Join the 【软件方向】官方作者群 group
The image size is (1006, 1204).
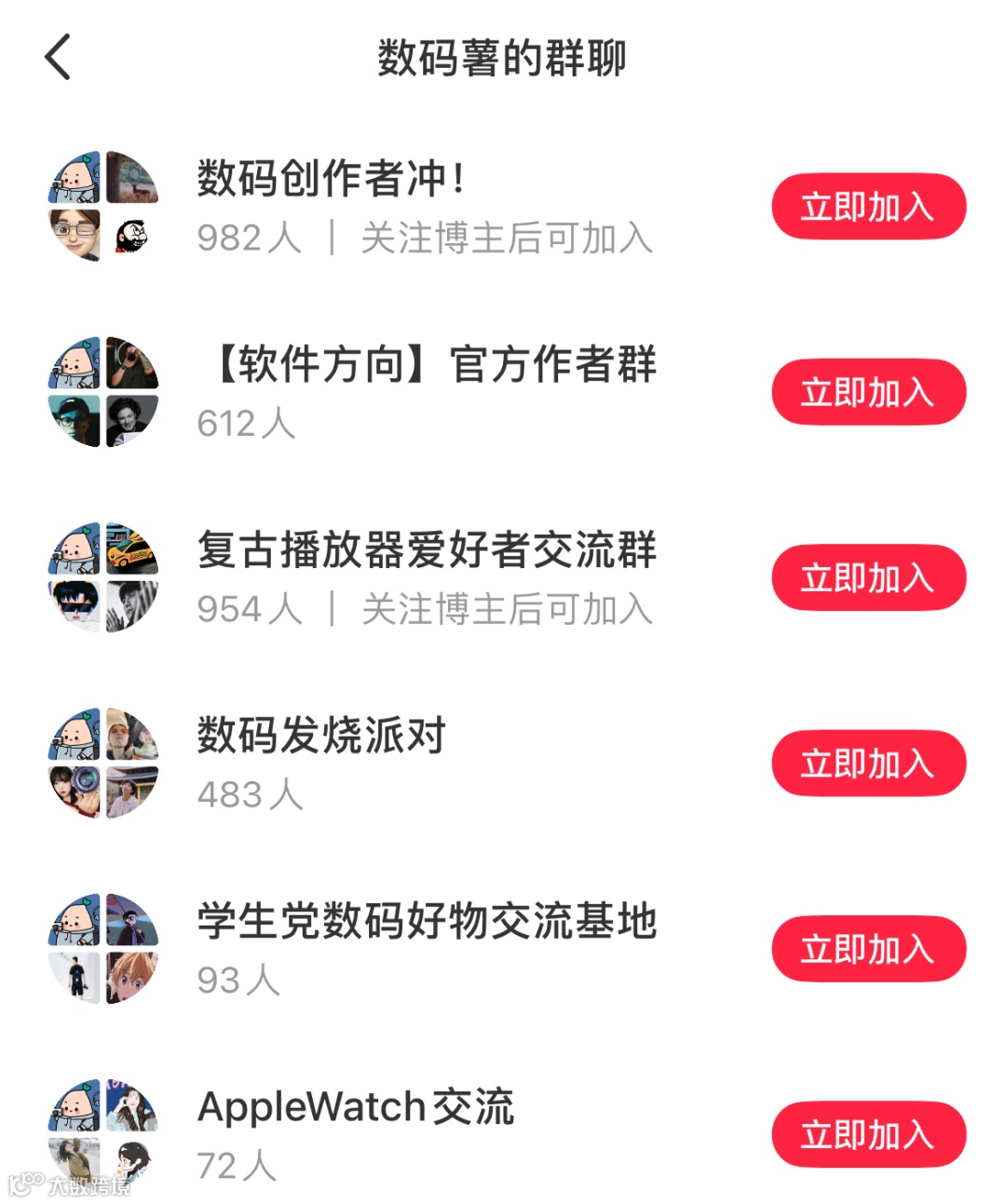868,392
